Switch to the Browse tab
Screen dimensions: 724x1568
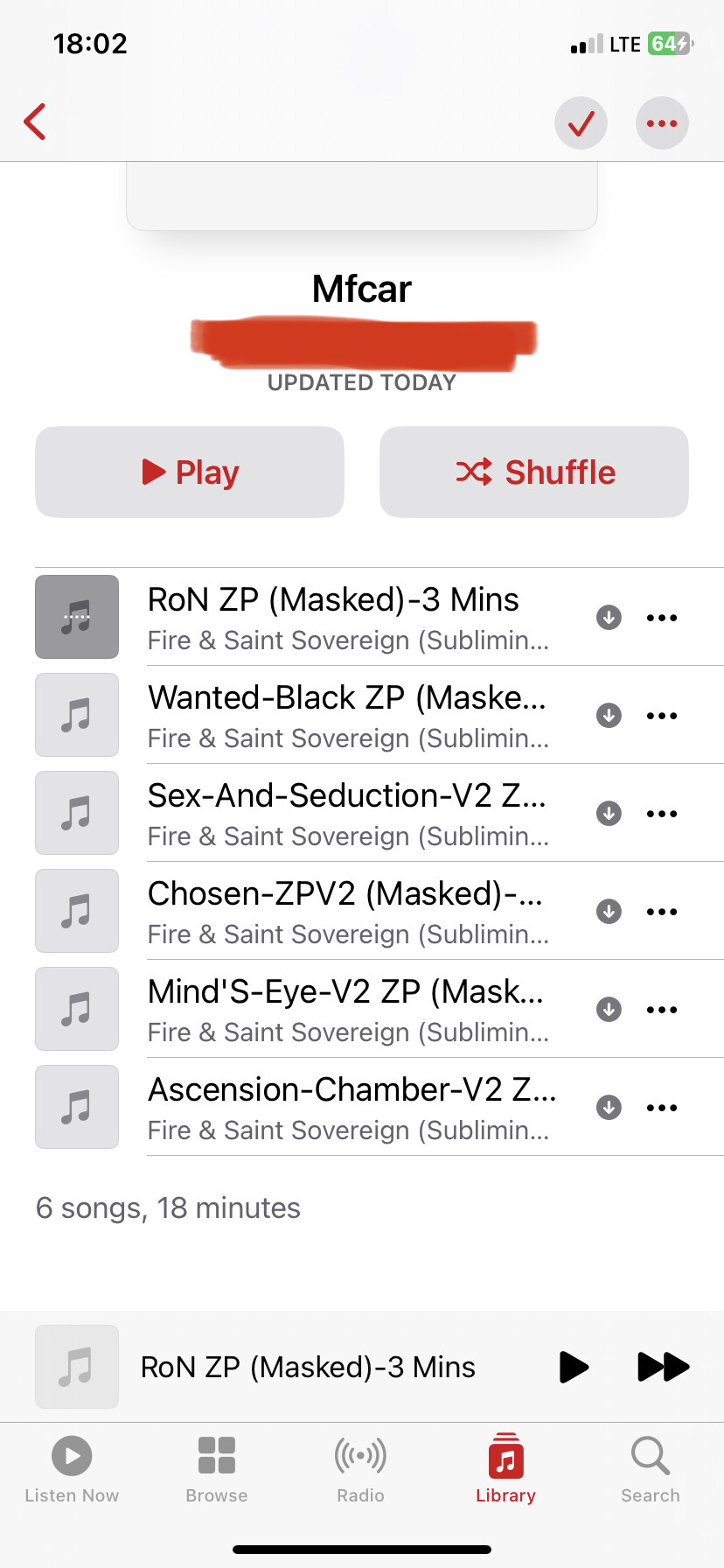[x=217, y=1470]
